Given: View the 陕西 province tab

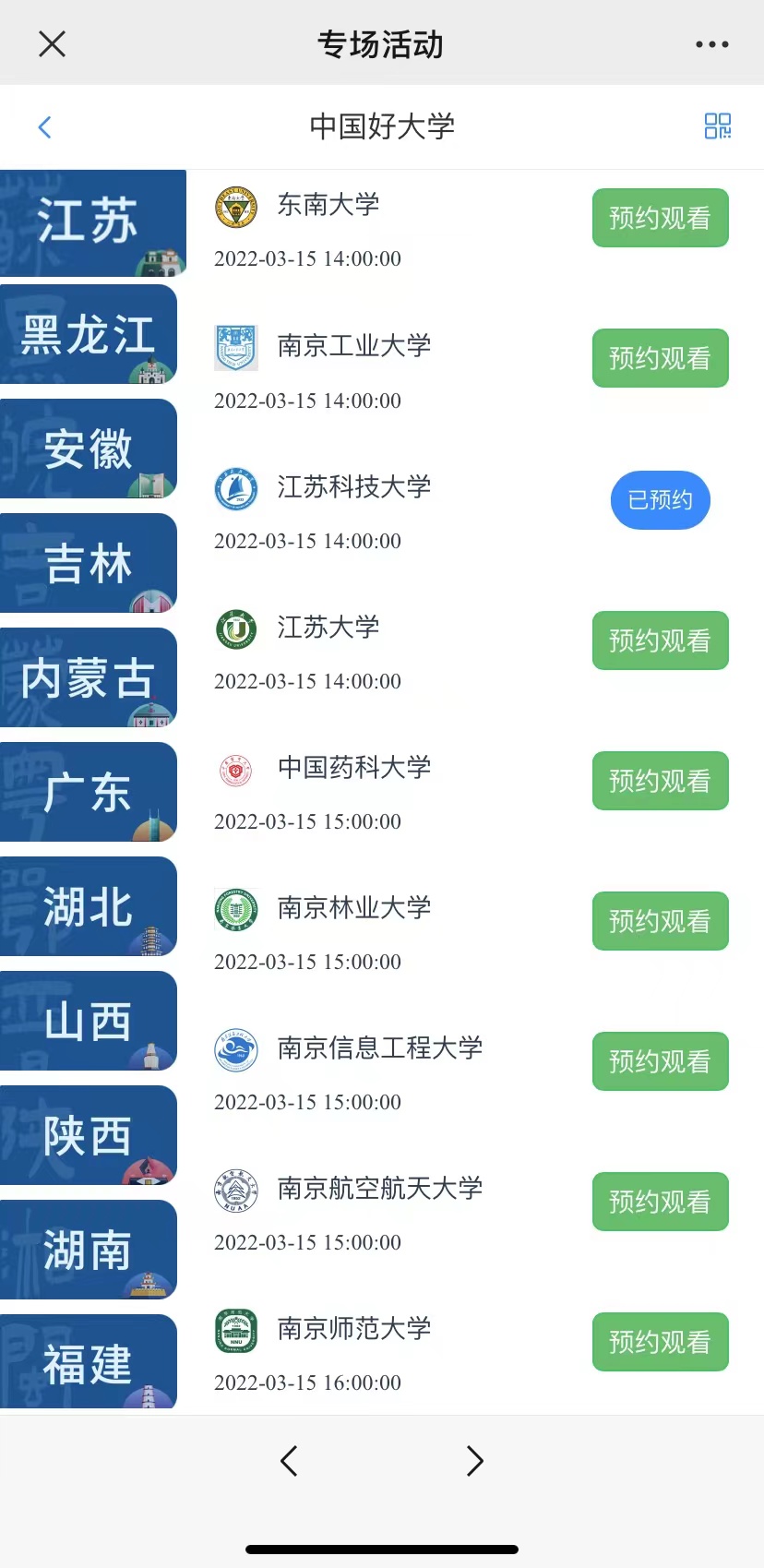Looking at the screenshot, I should (x=89, y=1135).
